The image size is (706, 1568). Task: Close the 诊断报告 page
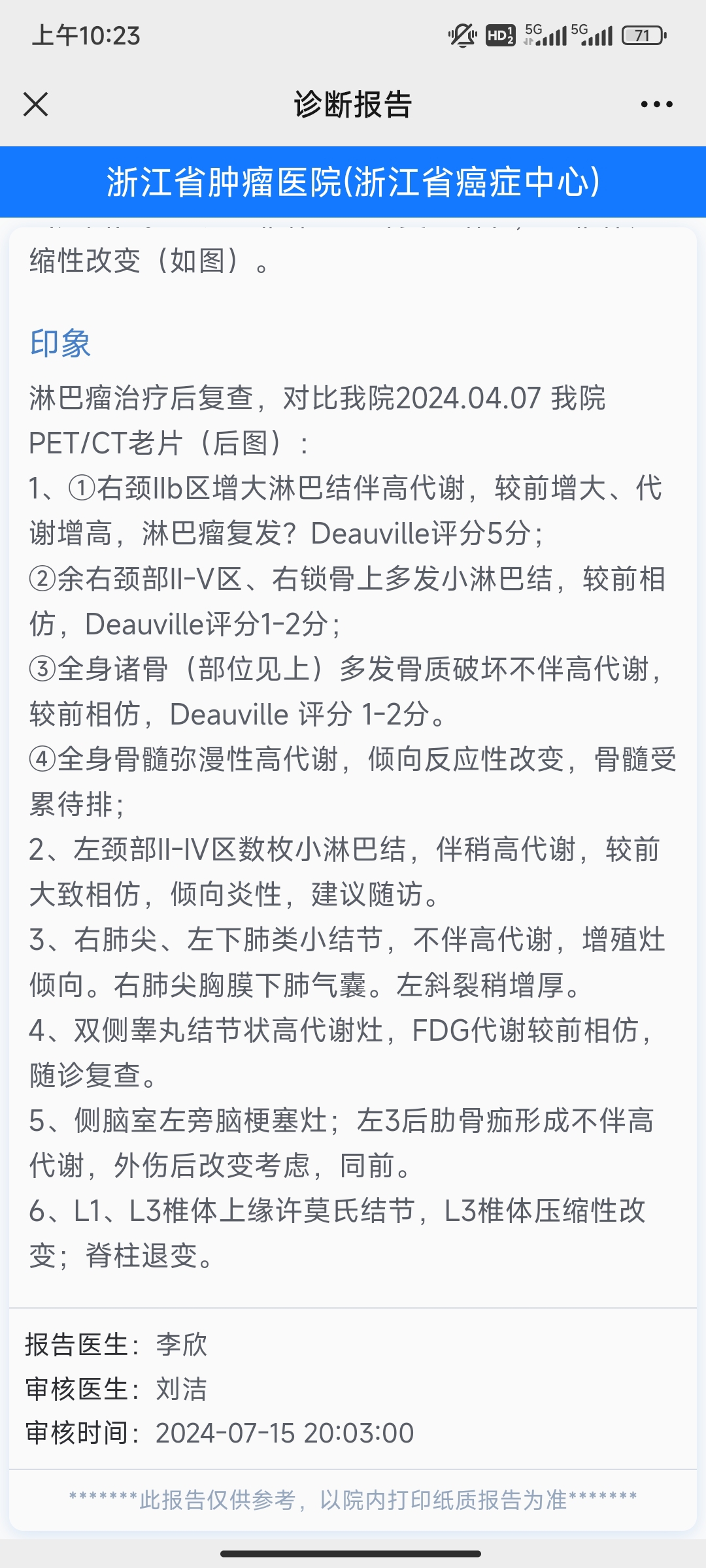(35, 104)
